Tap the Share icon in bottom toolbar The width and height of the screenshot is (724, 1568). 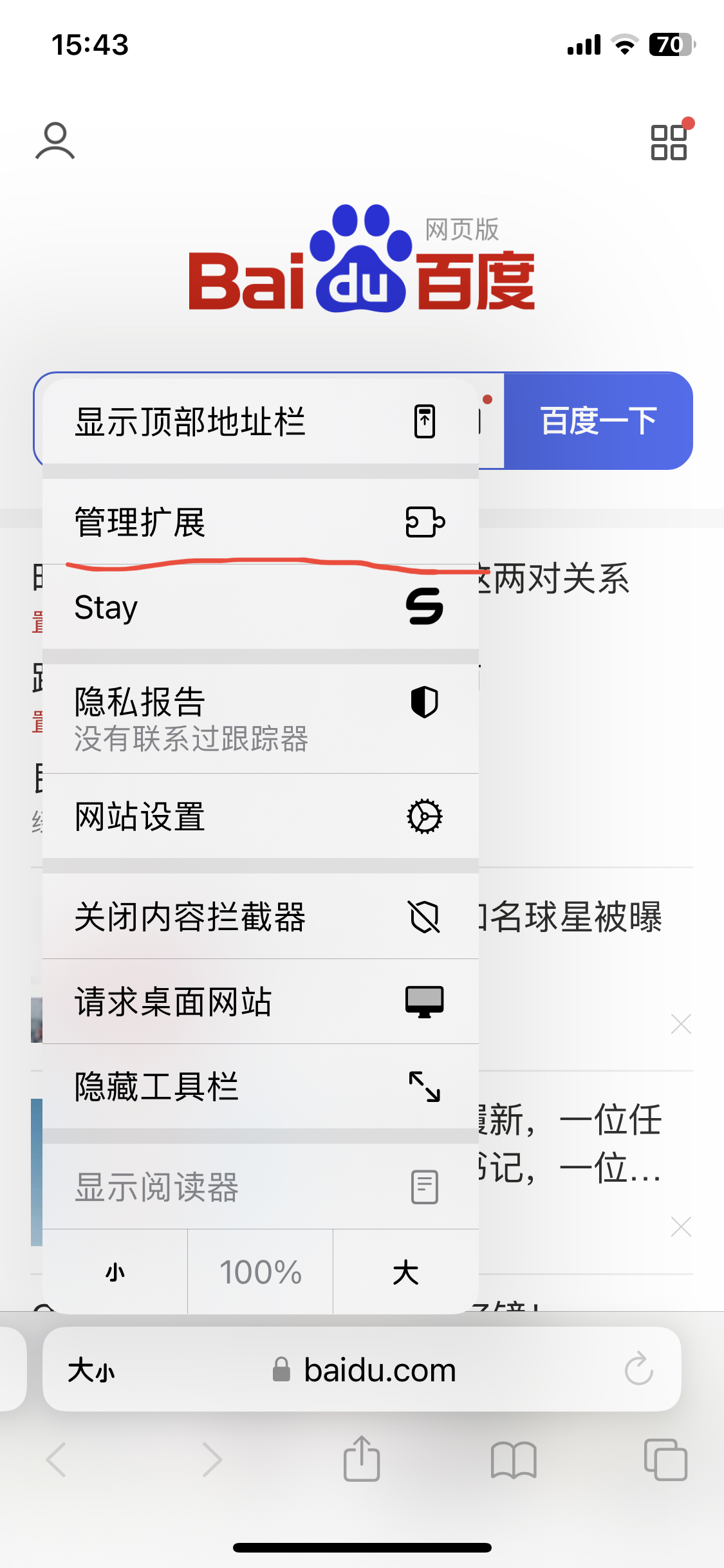pos(362,1460)
